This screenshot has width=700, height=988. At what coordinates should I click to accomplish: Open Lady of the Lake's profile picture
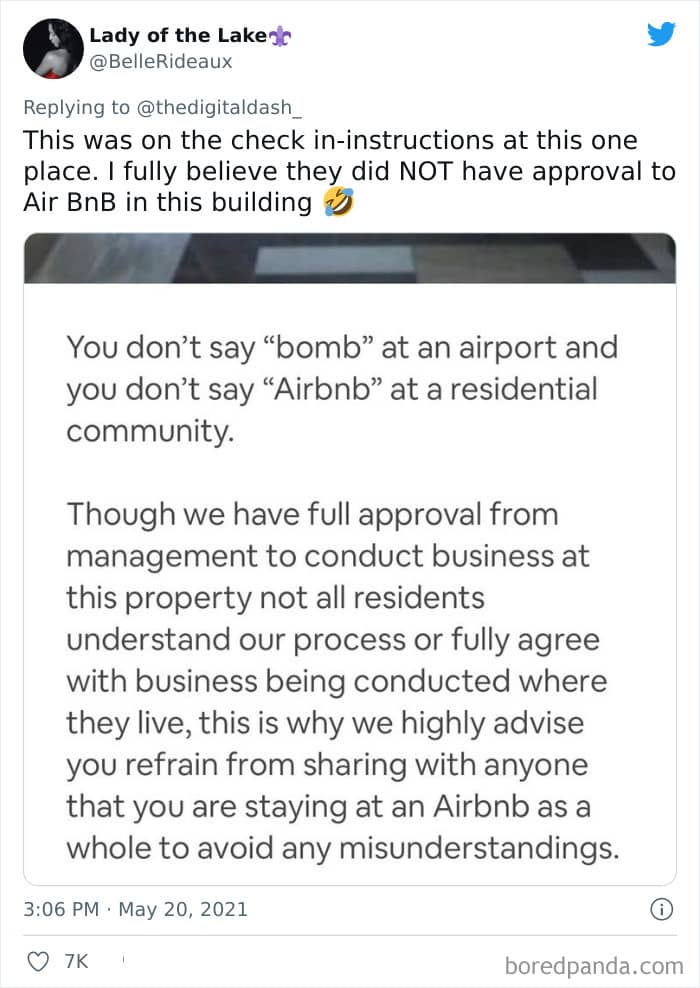[x=54, y=49]
